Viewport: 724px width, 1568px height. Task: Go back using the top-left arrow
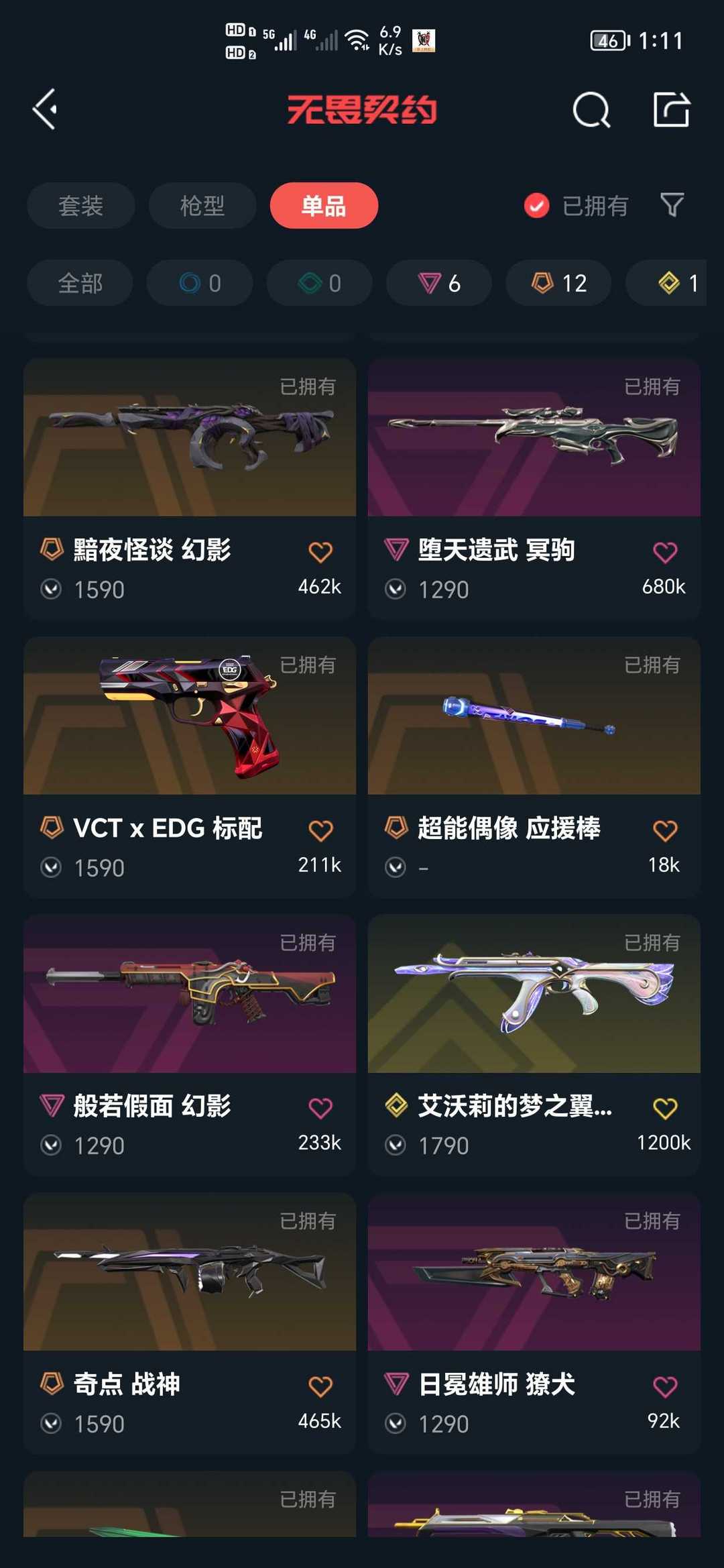(45, 109)
